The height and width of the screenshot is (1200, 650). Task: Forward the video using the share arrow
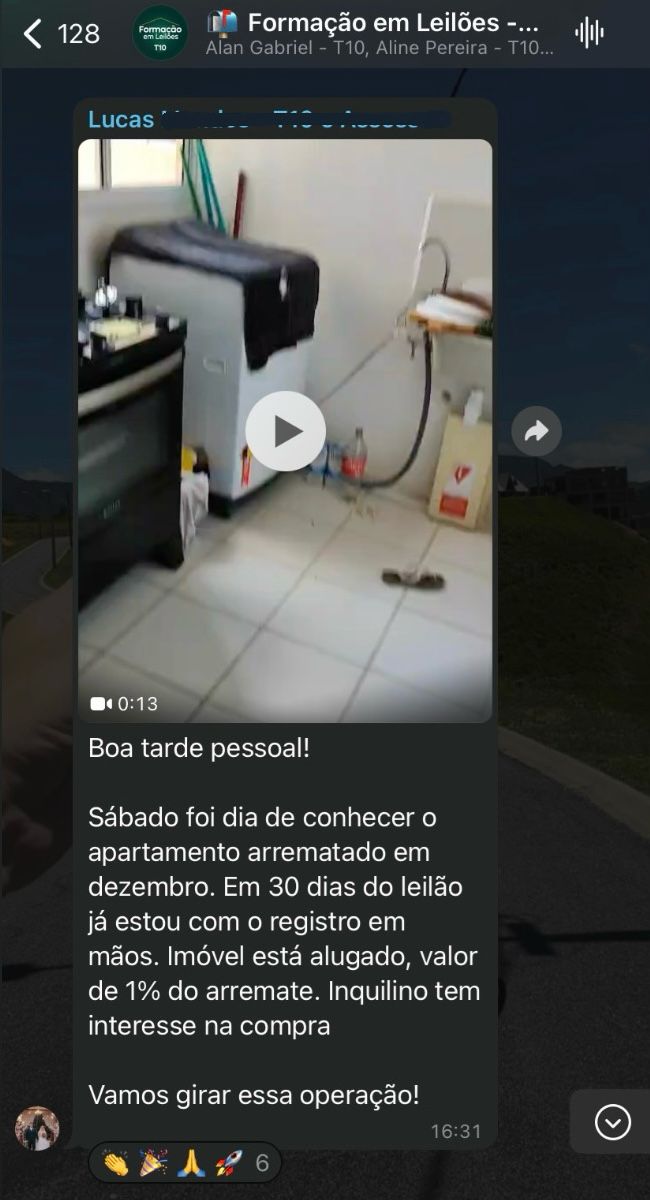(x=536, y=431)
